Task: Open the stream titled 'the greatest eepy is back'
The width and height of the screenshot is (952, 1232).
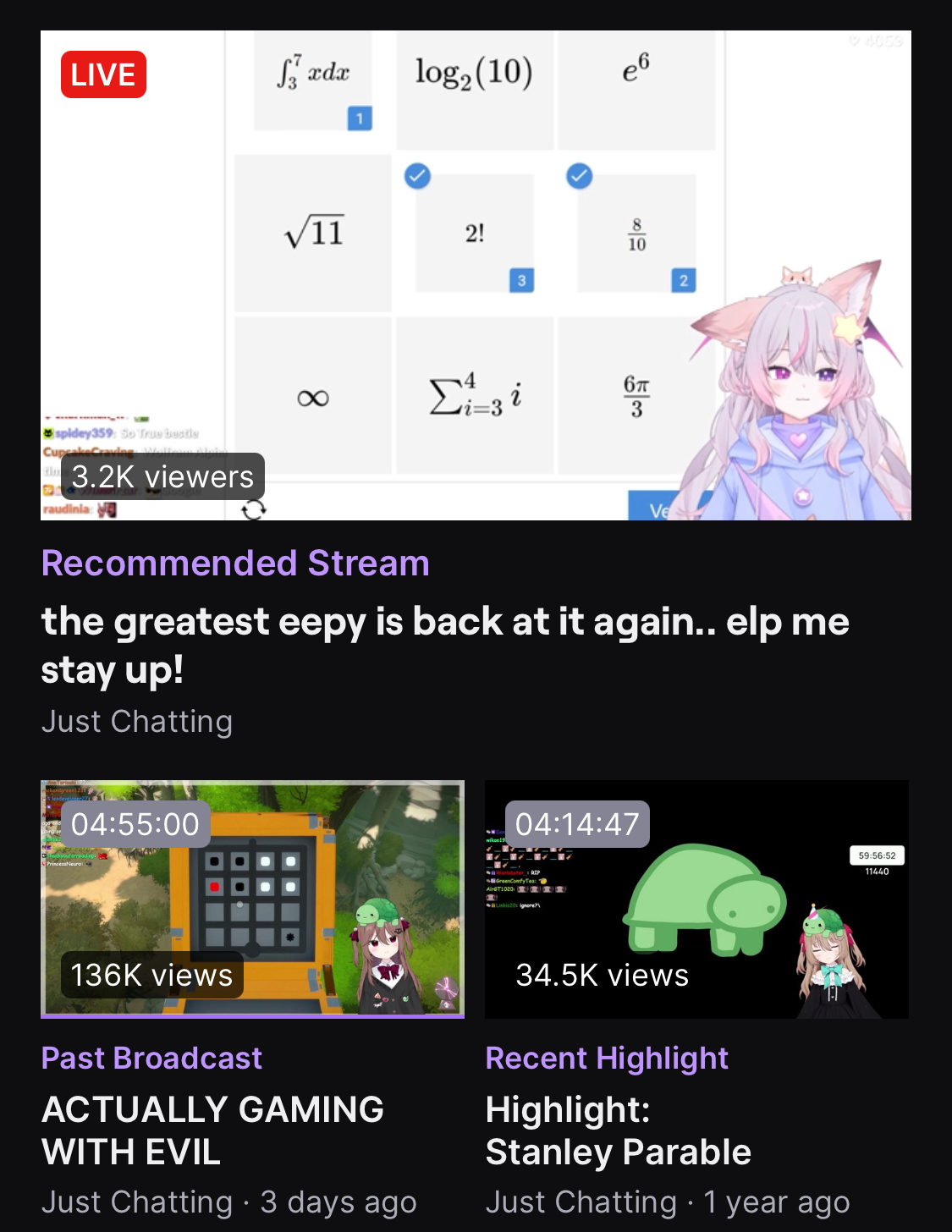Action: click(x=444, y=645)
